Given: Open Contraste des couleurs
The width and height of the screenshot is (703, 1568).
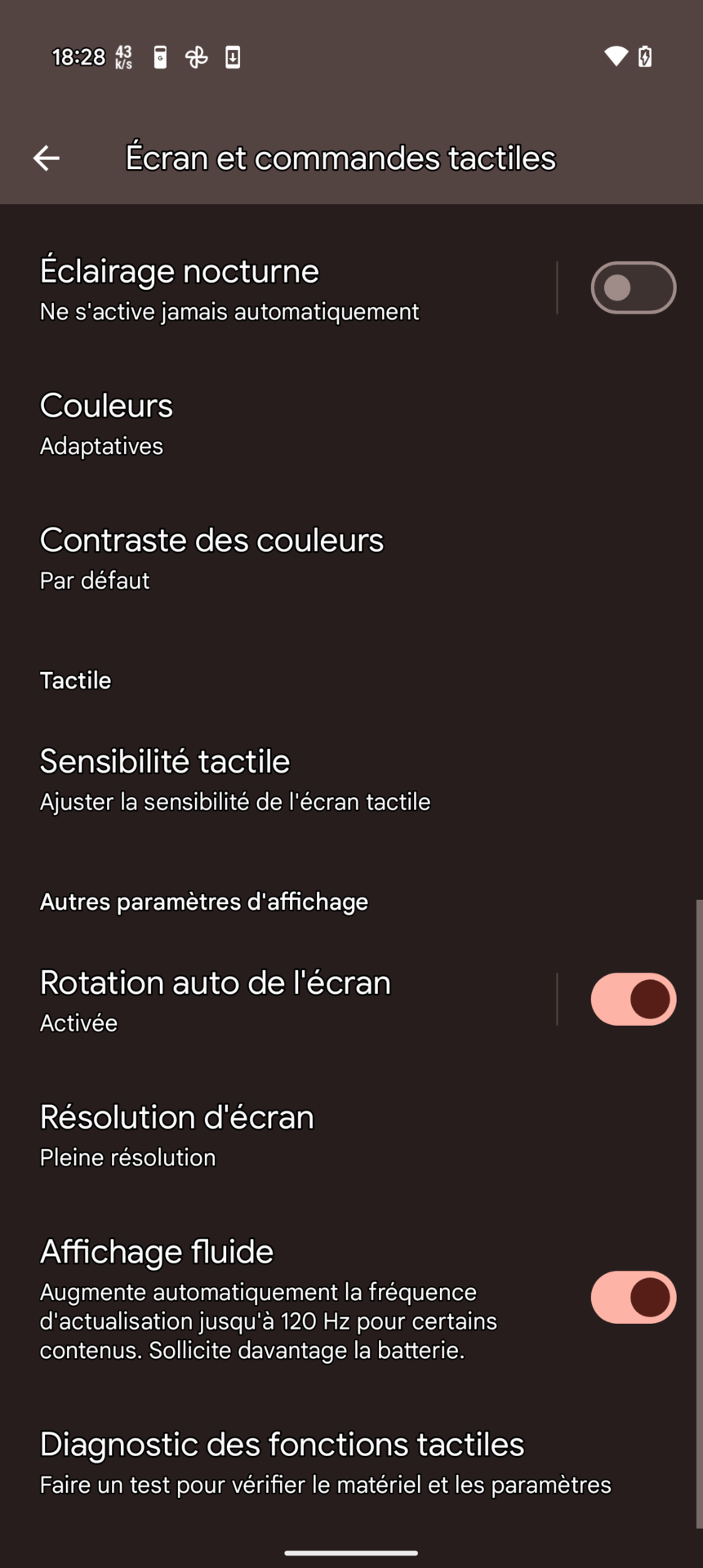Looking at the screenshot, I should [x=245, y=559].
